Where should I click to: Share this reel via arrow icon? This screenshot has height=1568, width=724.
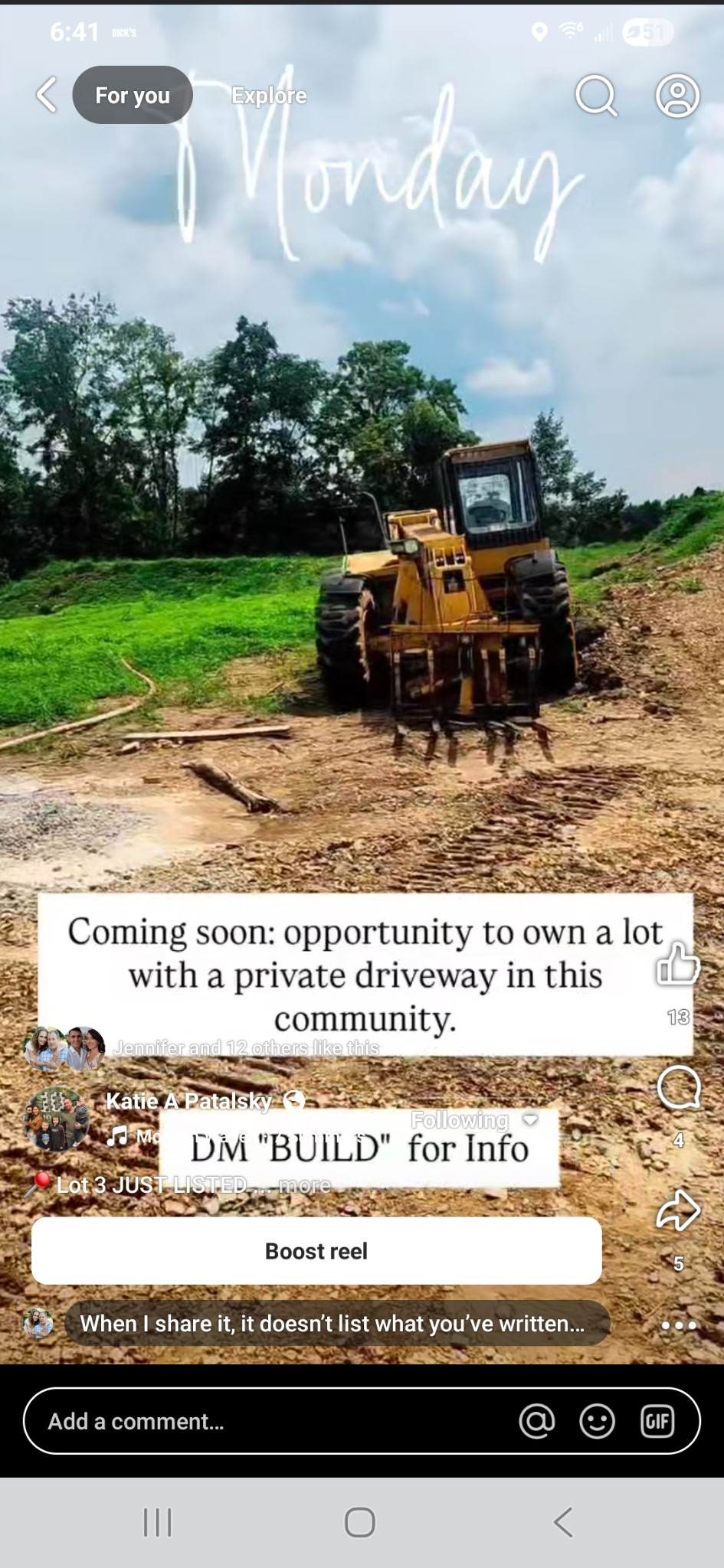[678, 1210]
